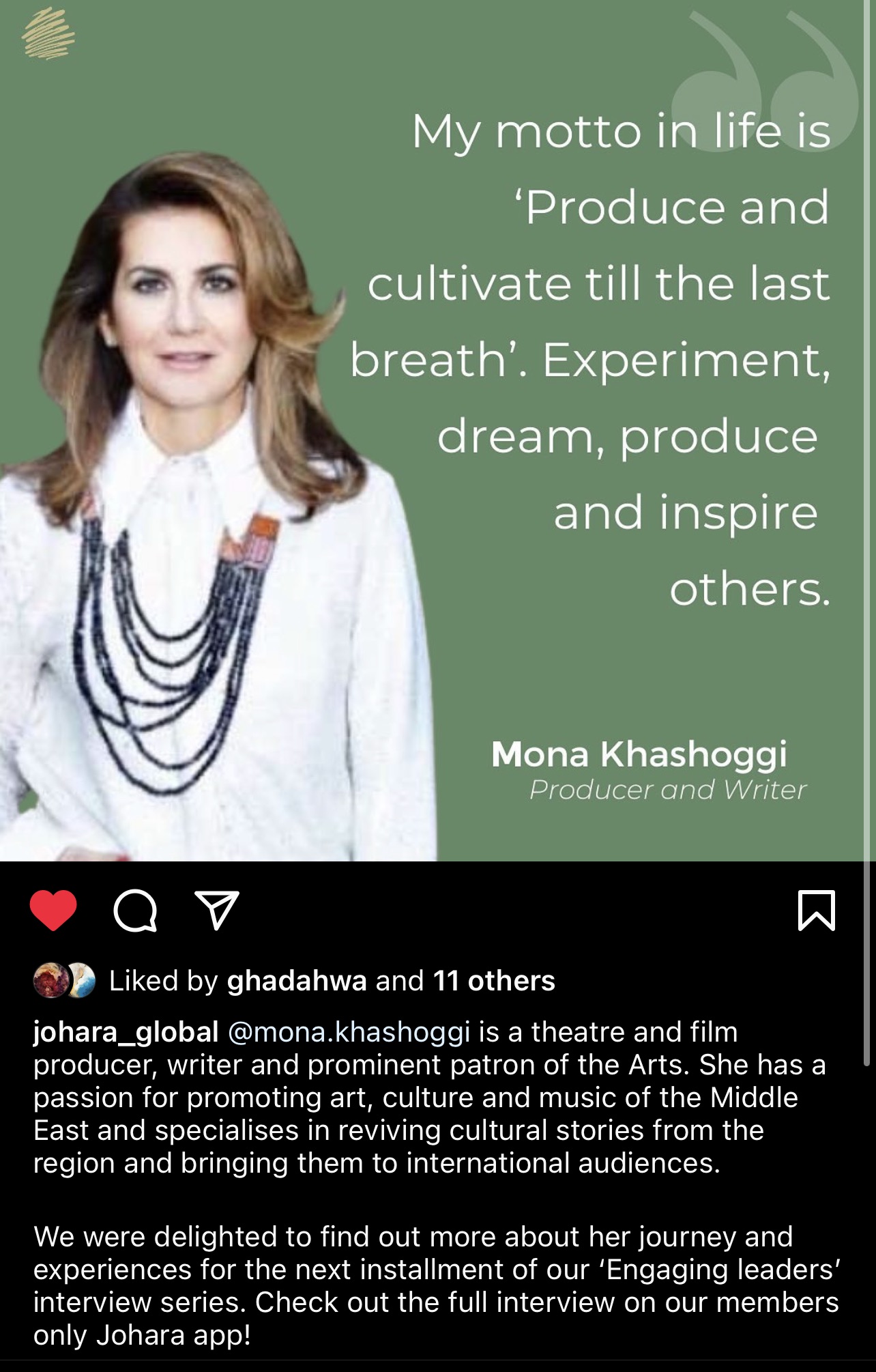This screenshot has width=876, height=1372.
Task: Unlike the post with the red heart
Action: (53, 911)
